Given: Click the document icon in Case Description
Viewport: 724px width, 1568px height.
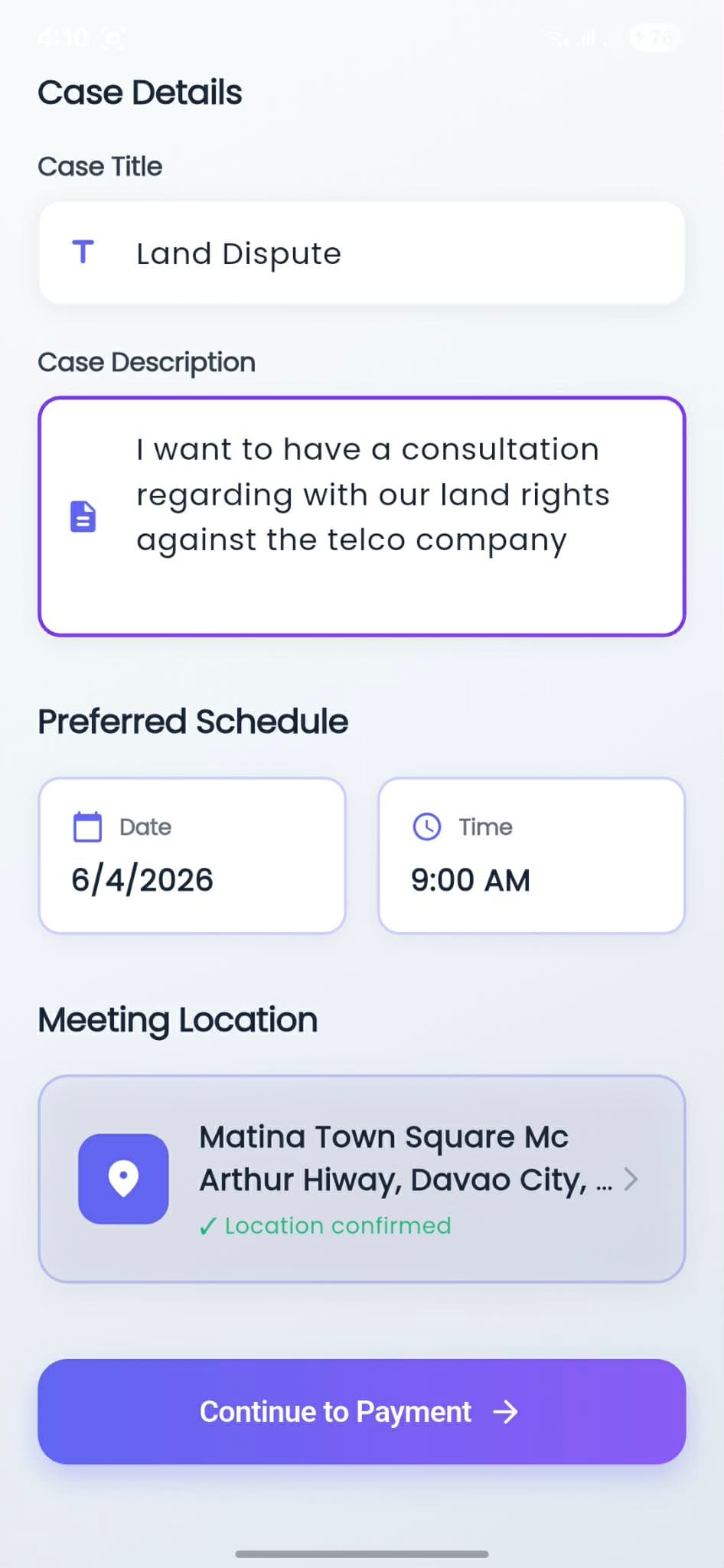Looking at the screenshot, I should pos(82,517).
